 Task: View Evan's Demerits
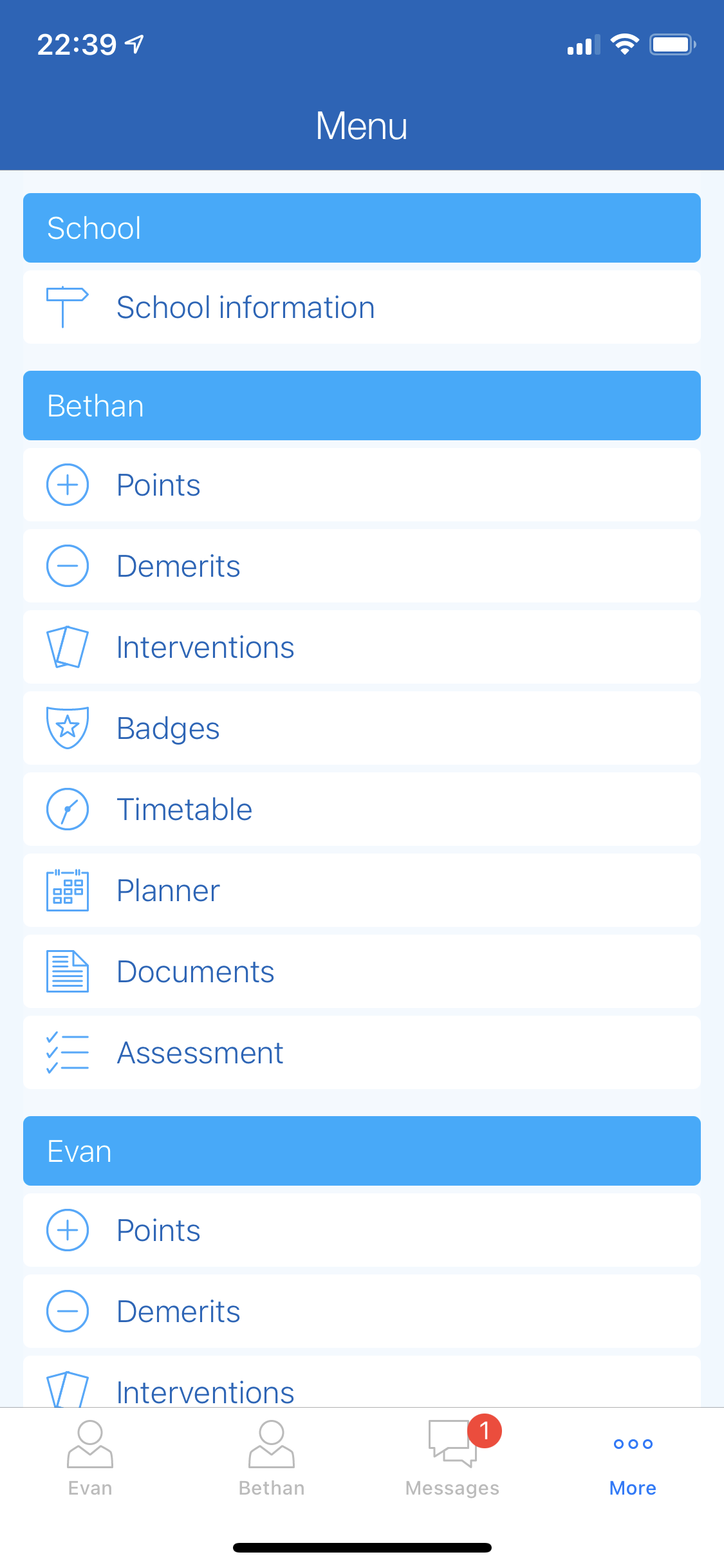pos(361,1311)
